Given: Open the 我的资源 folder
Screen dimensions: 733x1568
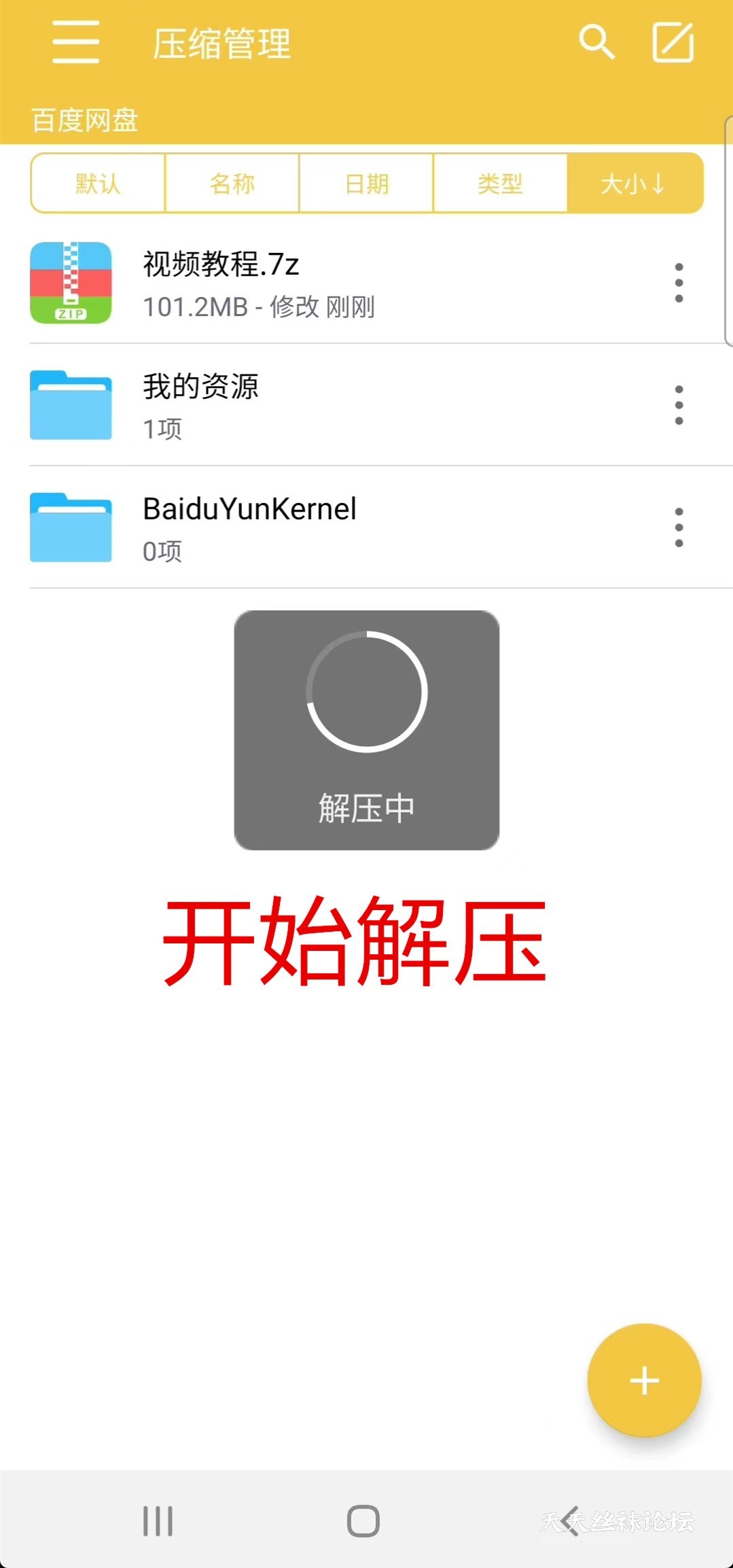Looking at the screenshot, I should pyautogui.click(x=258, y=405).
